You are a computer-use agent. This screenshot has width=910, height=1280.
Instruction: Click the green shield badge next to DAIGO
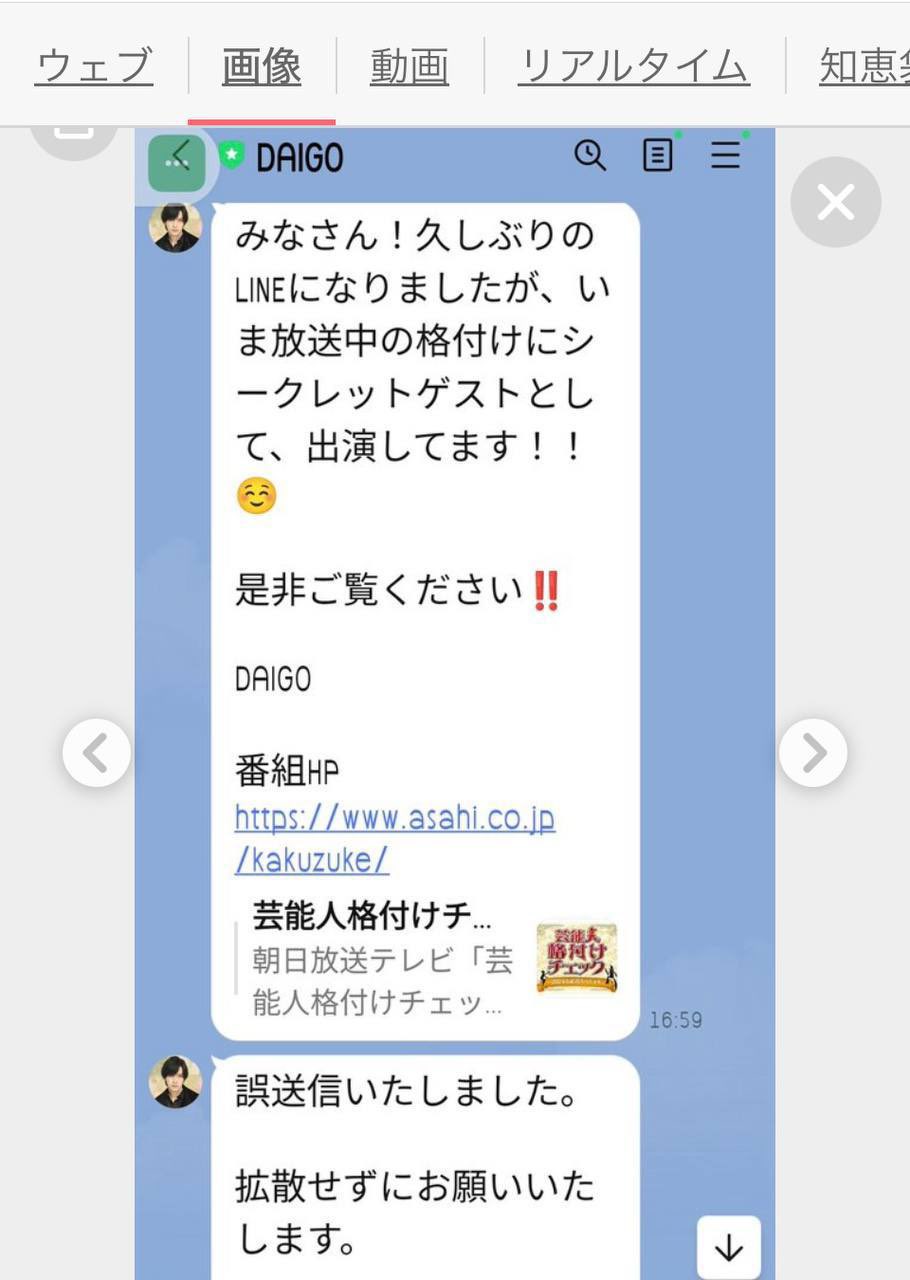pyautogui.click(x=231, y=156)
